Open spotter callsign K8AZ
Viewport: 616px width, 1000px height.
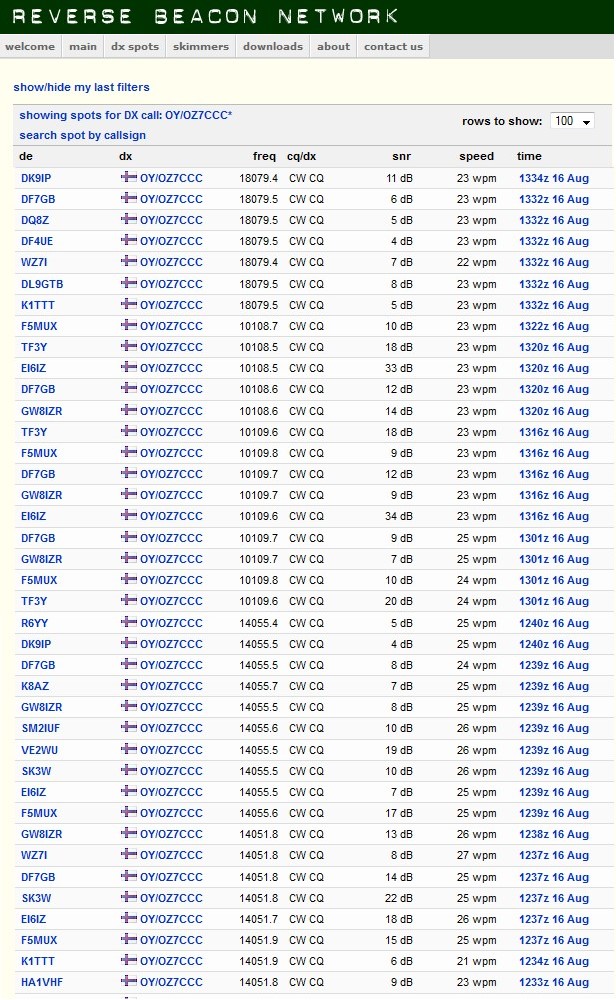tap(35, 686)
